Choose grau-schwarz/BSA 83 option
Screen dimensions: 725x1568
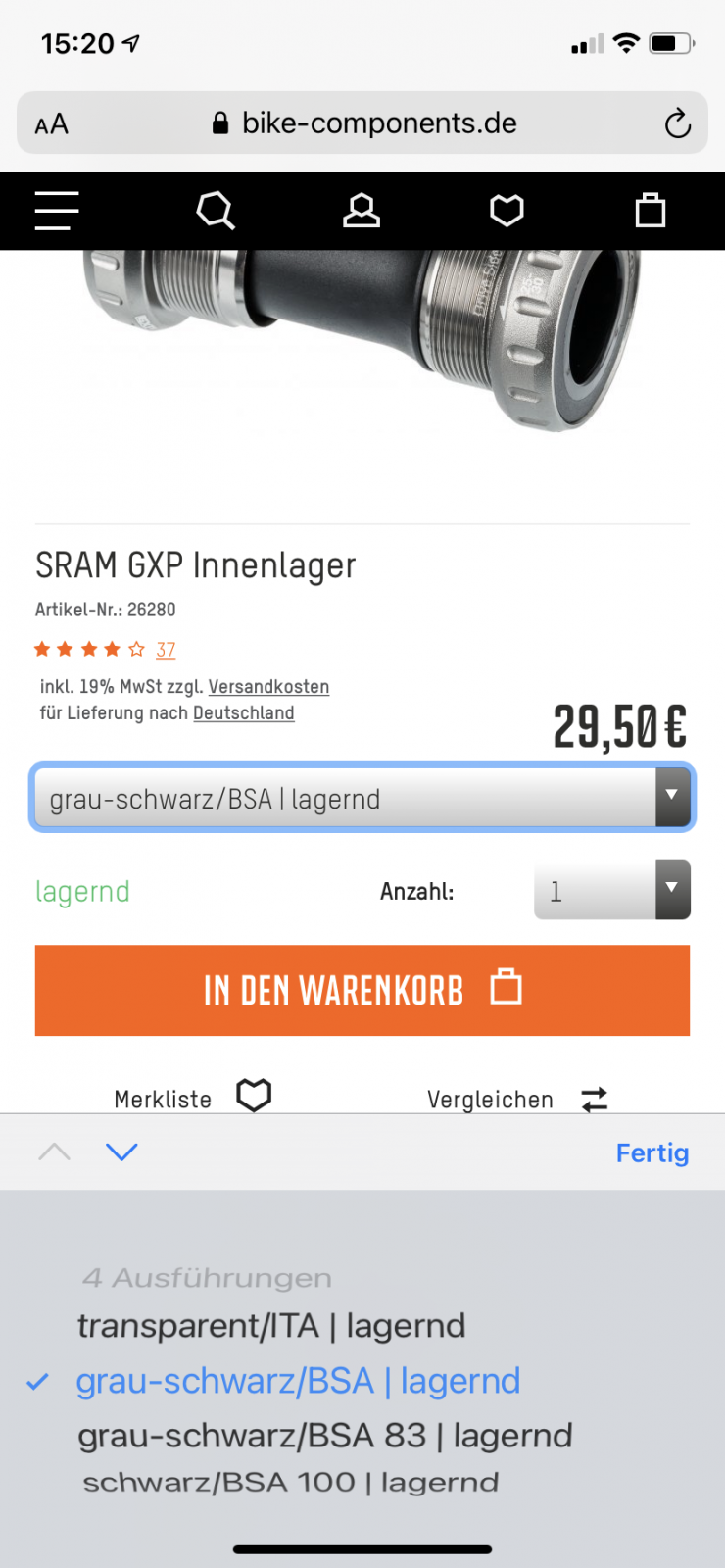[x=324, y=1436]
